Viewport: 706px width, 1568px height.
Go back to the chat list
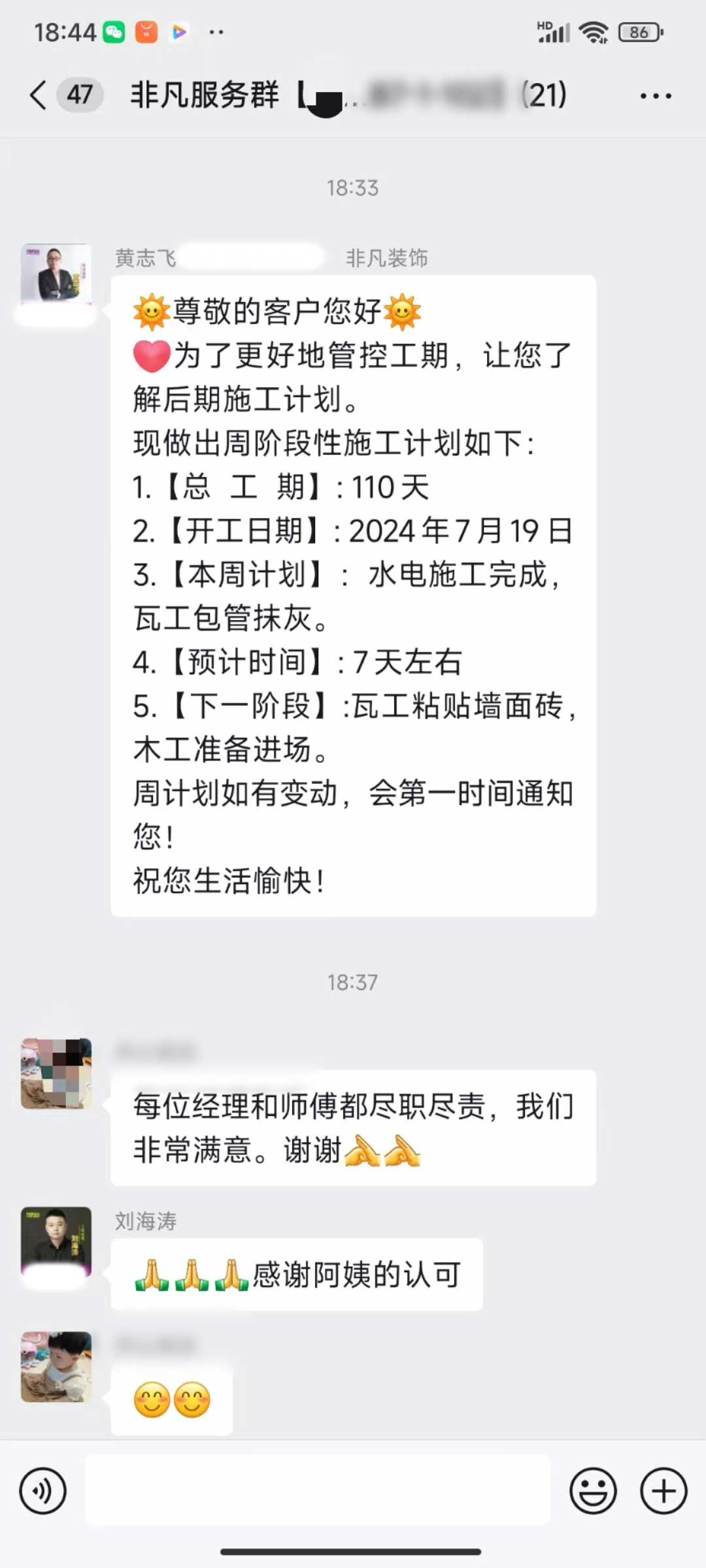point(39,95)
